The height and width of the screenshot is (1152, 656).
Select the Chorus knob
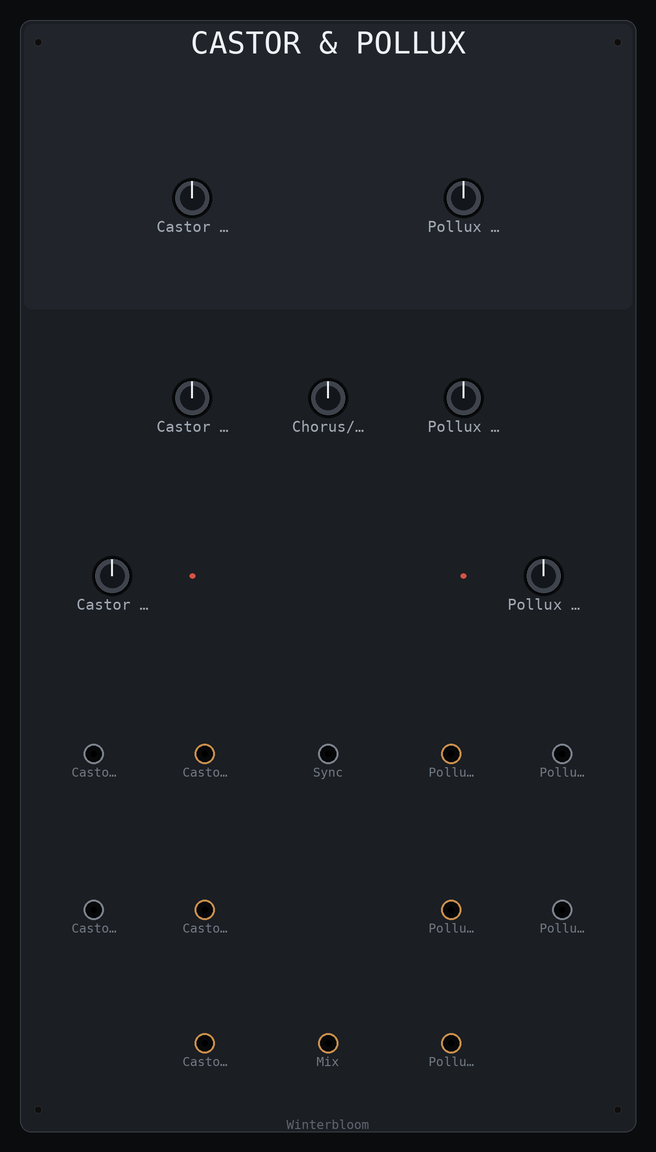coord(328,397)
